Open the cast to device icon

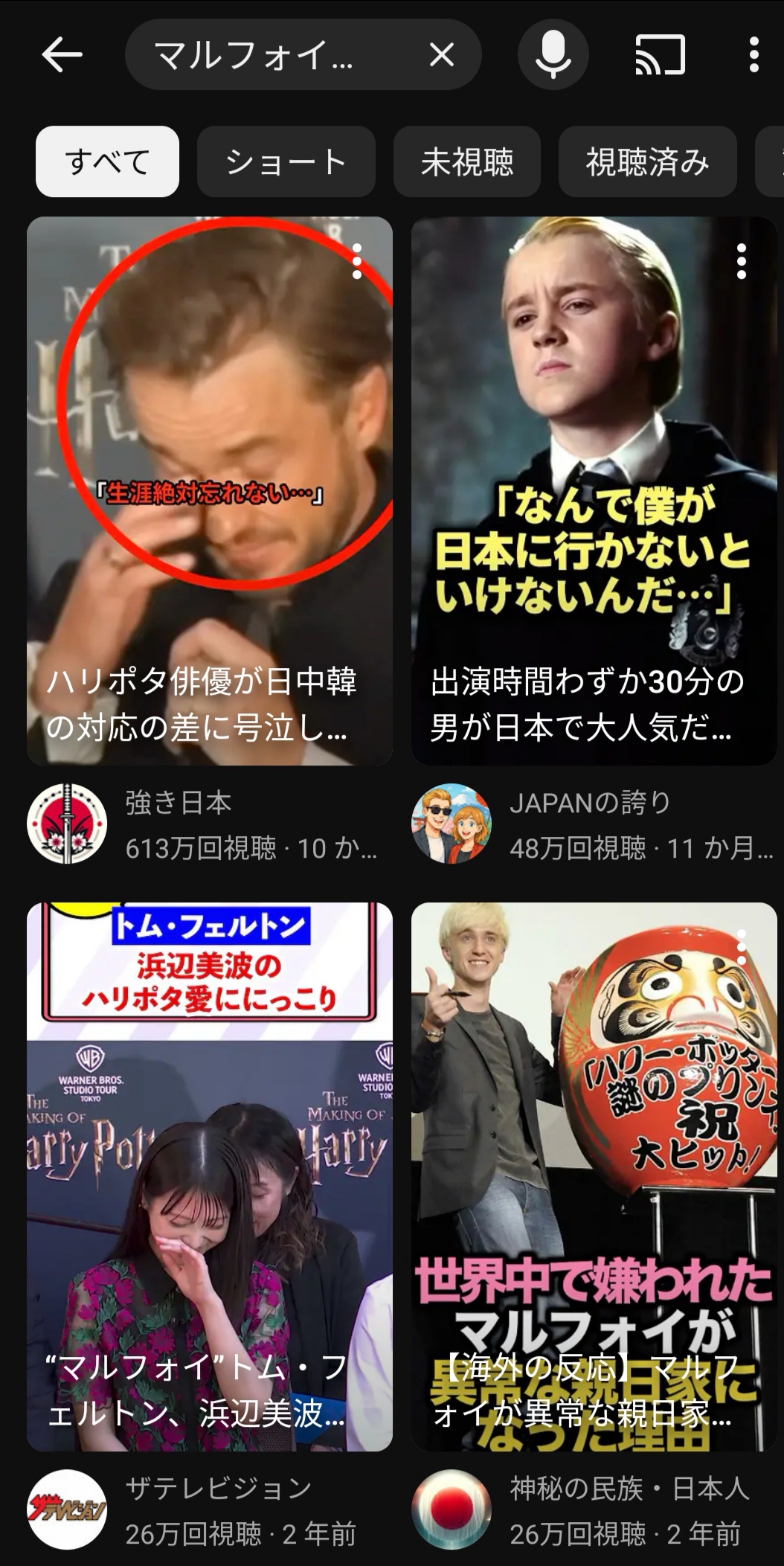(x=660, y=55)
